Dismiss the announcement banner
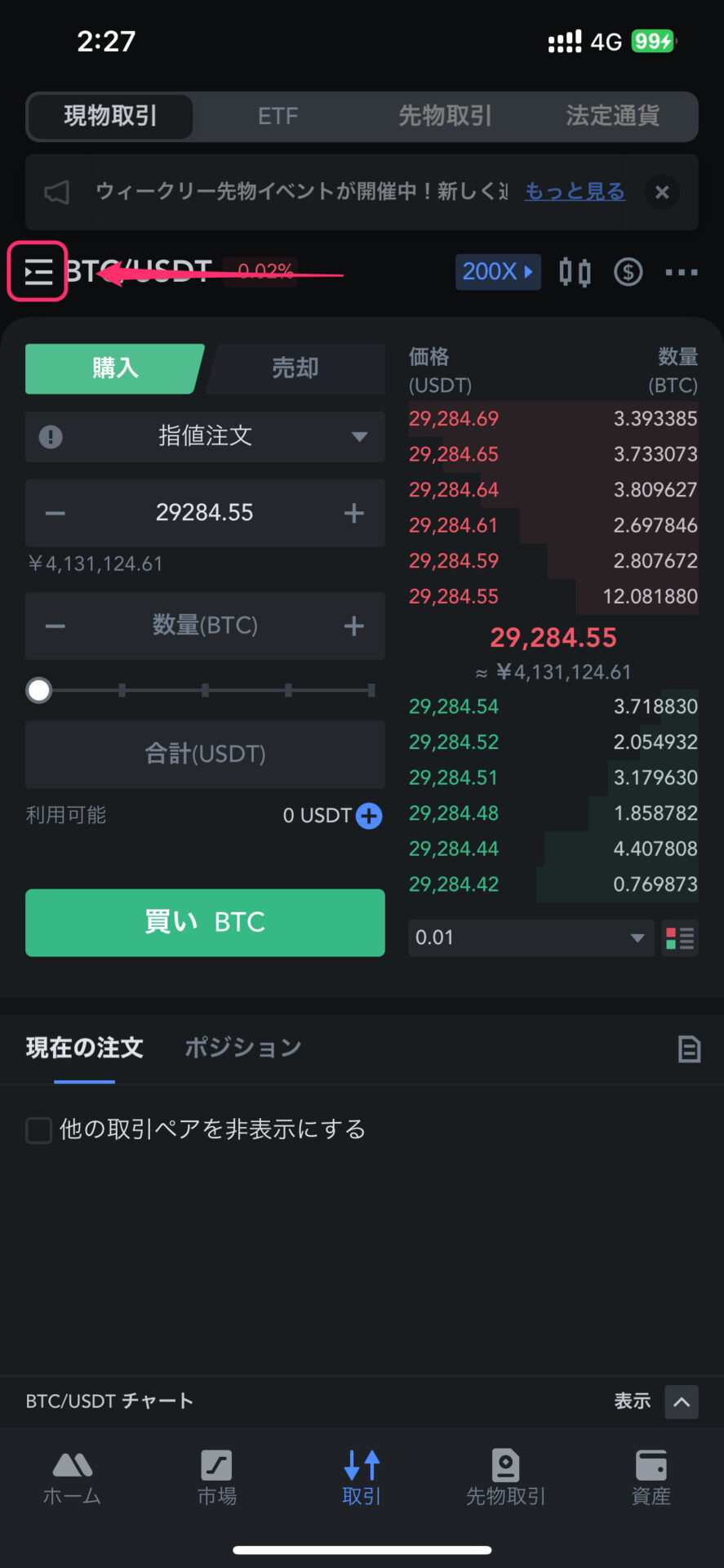Image resolution: width=724 pixels, height=1568 pixels. (662, 192)
